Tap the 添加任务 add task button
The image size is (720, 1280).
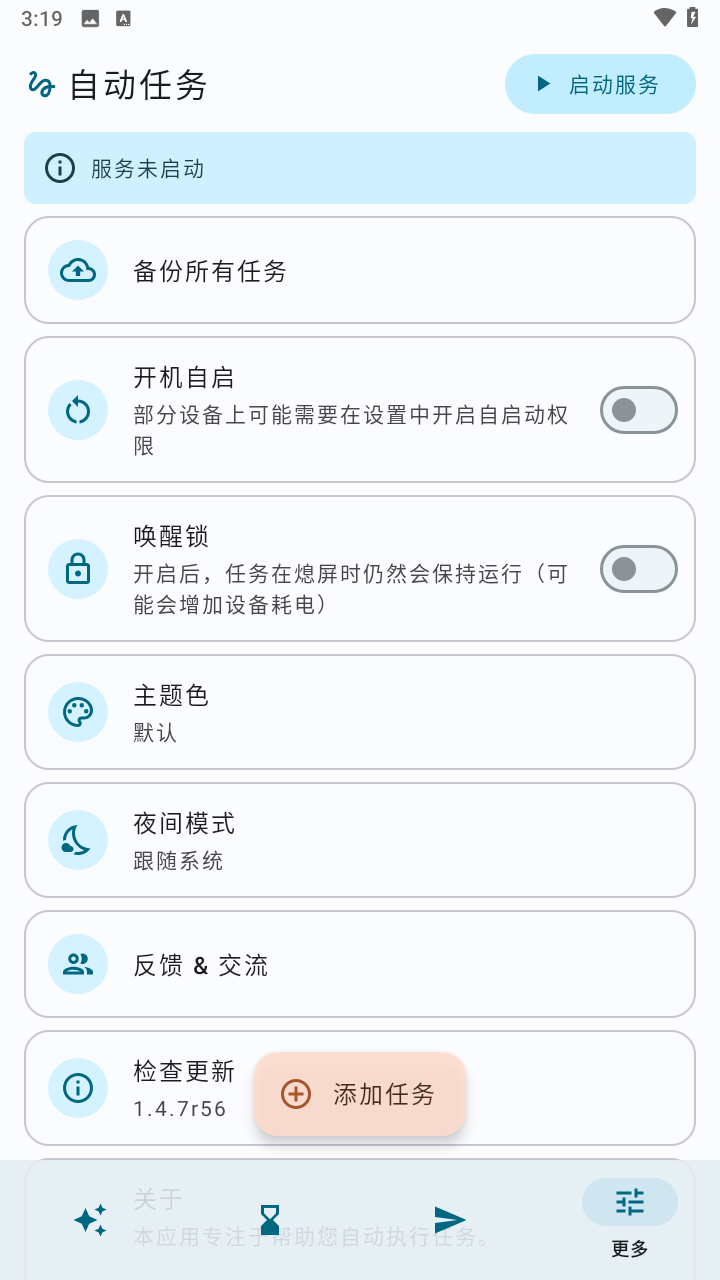tap(360, 1094)
